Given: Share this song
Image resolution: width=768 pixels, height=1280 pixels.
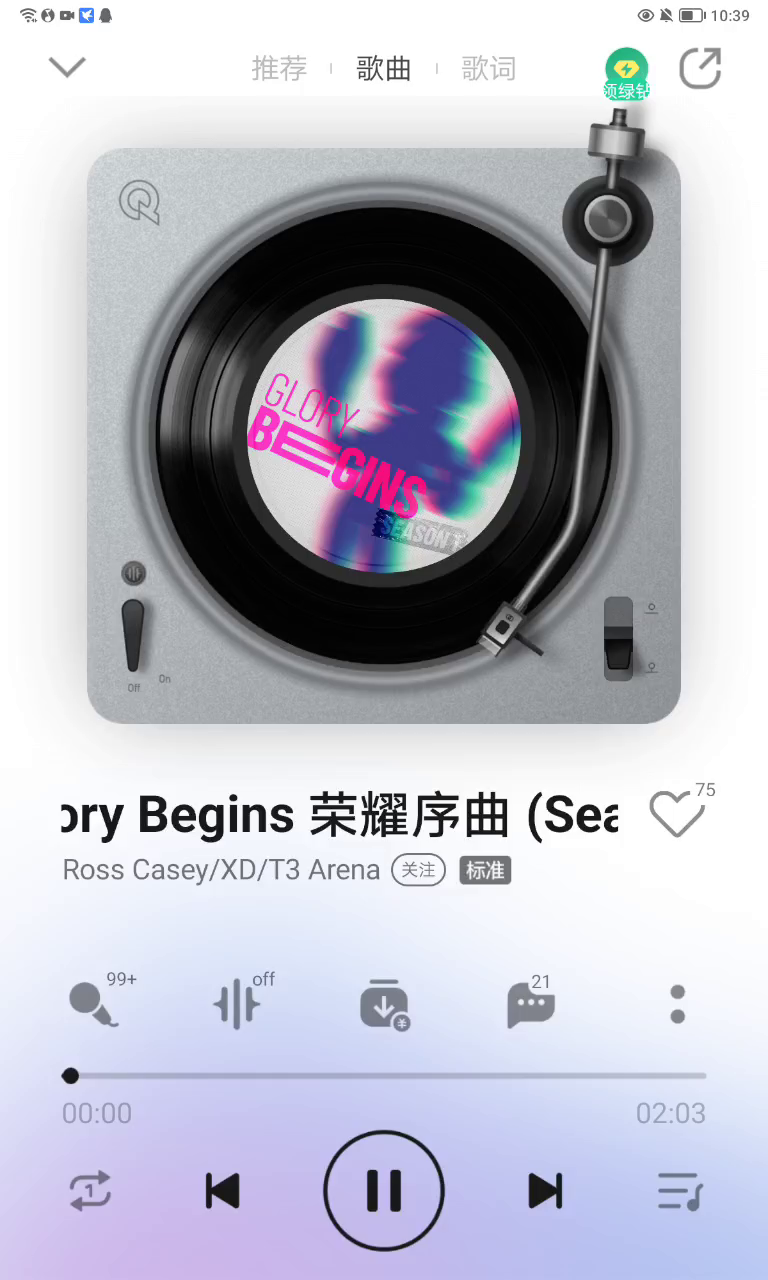Looking at the screenshot, I should pos(700,68).
